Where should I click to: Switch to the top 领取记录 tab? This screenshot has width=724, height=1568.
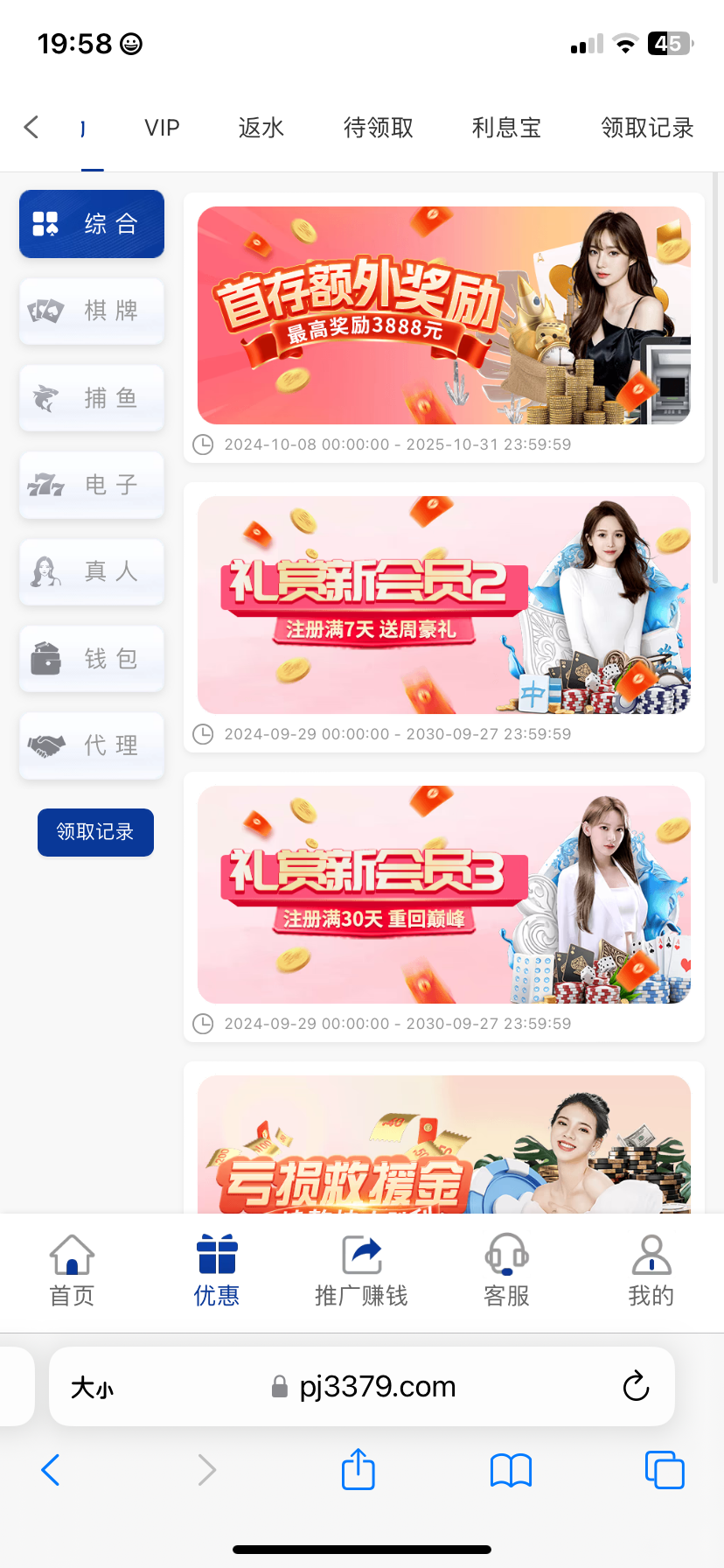point(646,128)
